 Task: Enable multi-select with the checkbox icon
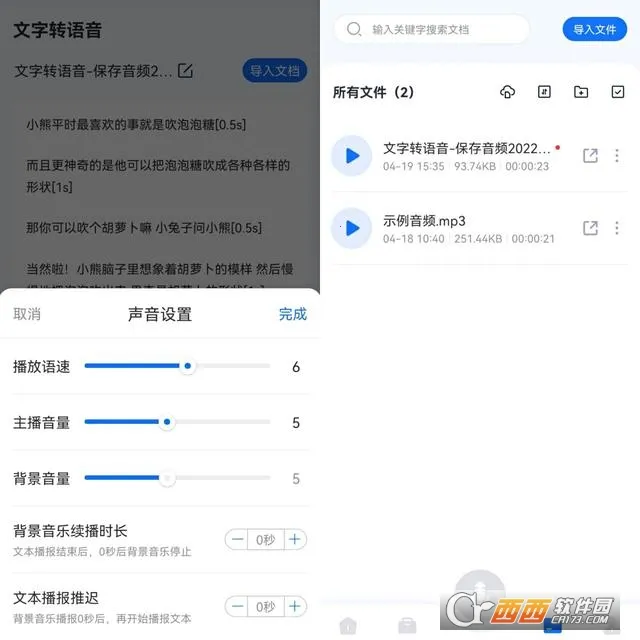pyautogui.click(x=617, y=92)
